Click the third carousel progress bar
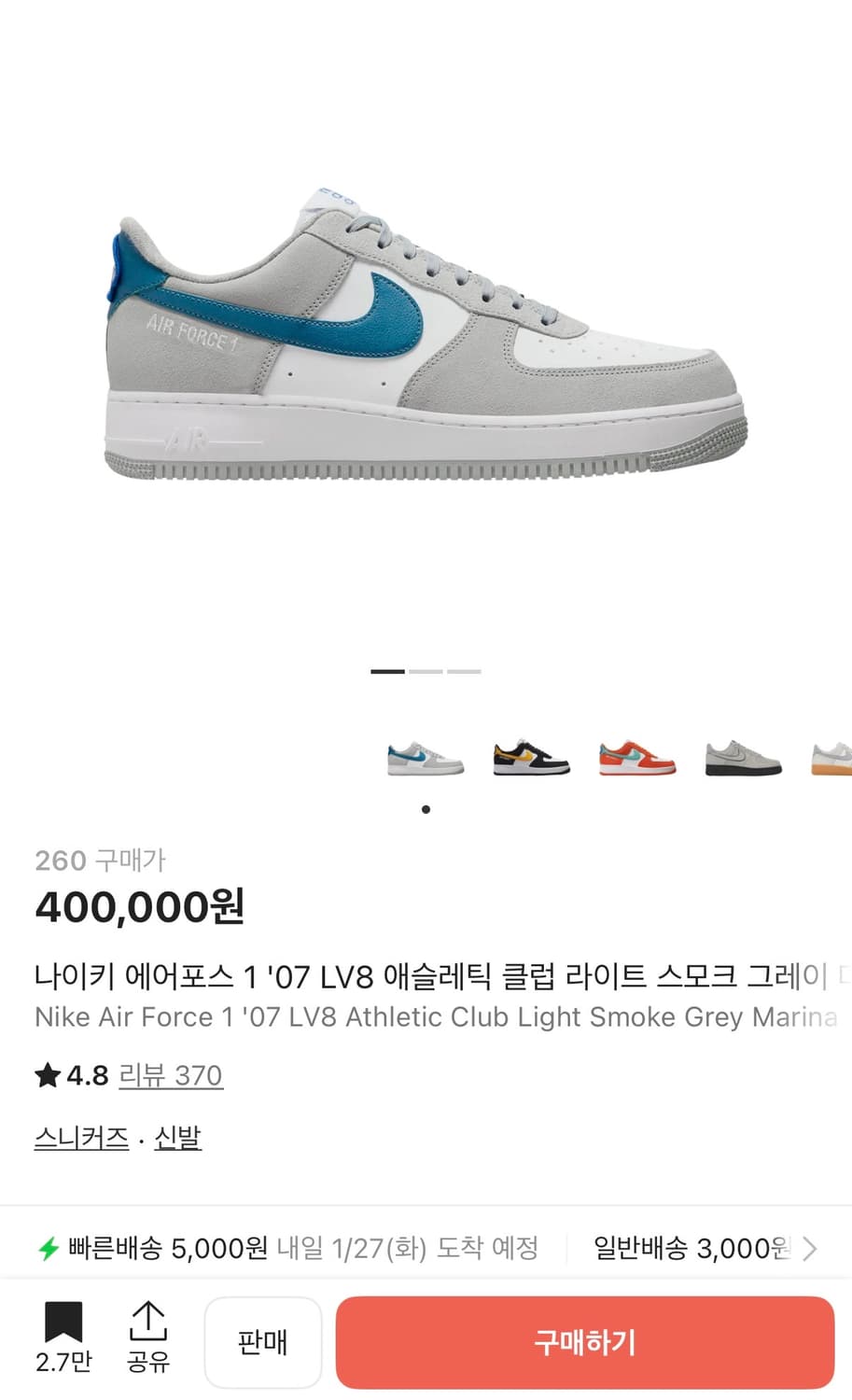The height and width of the screenshot is (1400, 852). (x=466, y=670)
